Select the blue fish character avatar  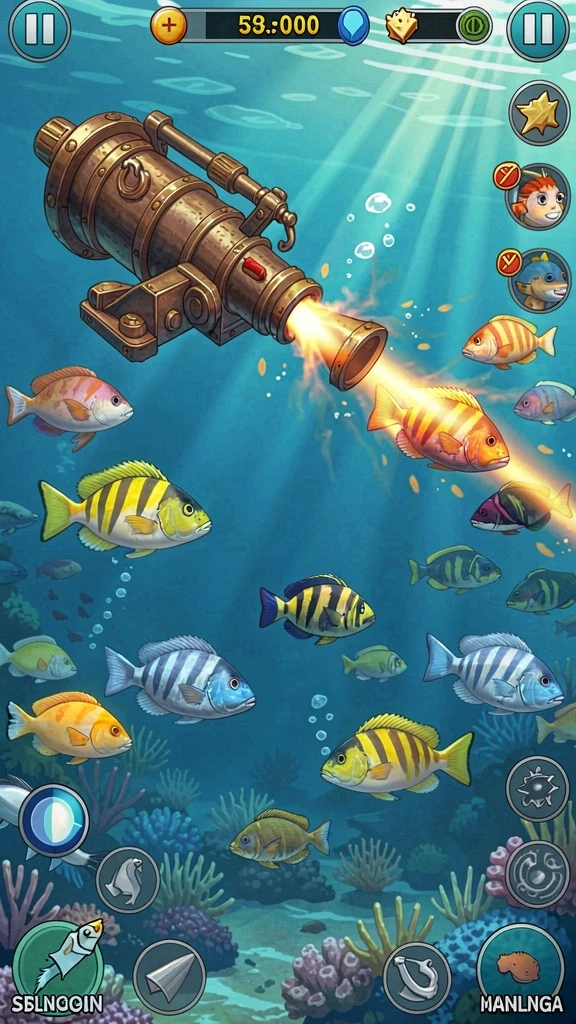pyautogui.click(x=539, y=280)
